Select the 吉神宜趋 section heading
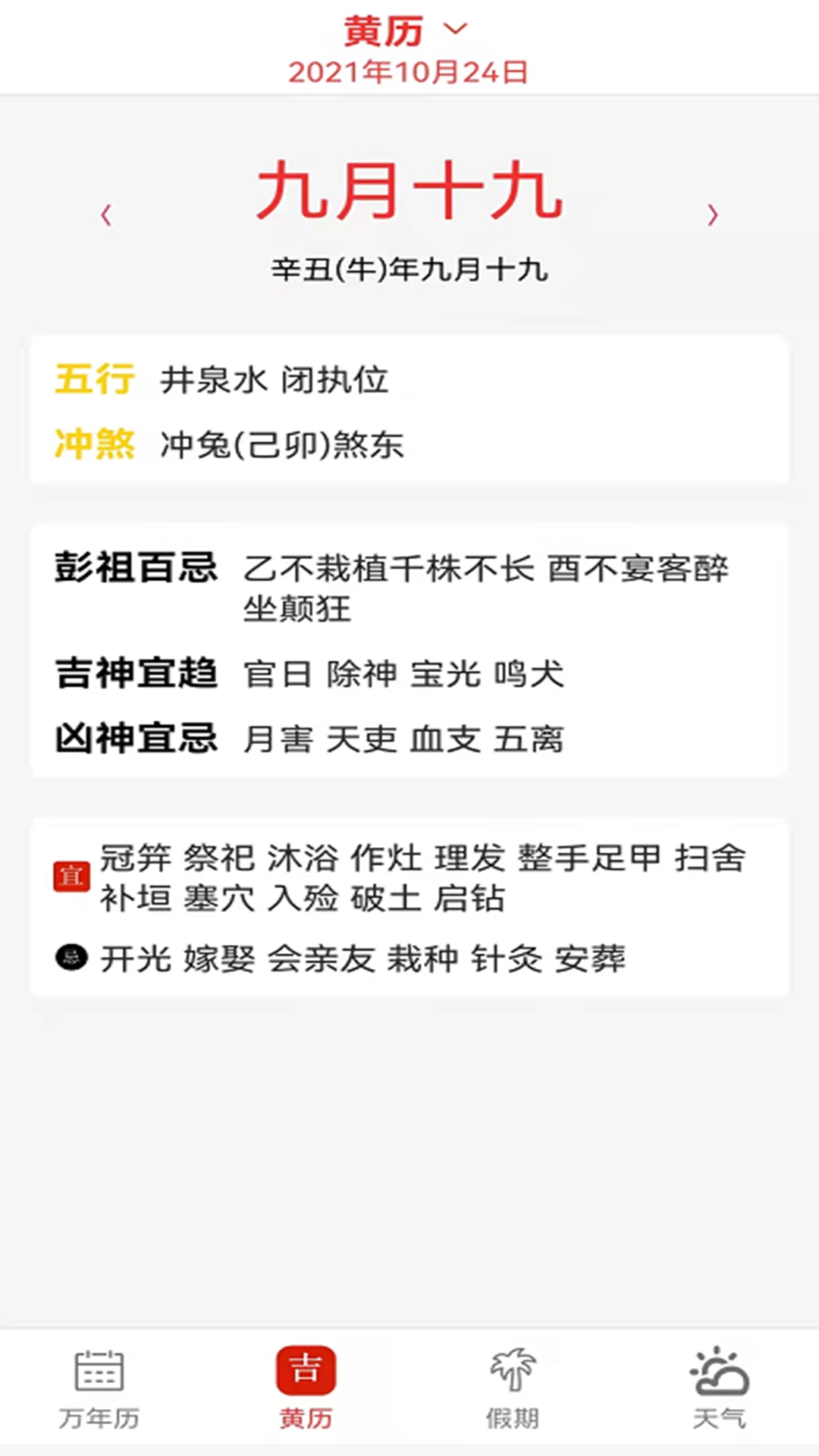 coord(137,673)
